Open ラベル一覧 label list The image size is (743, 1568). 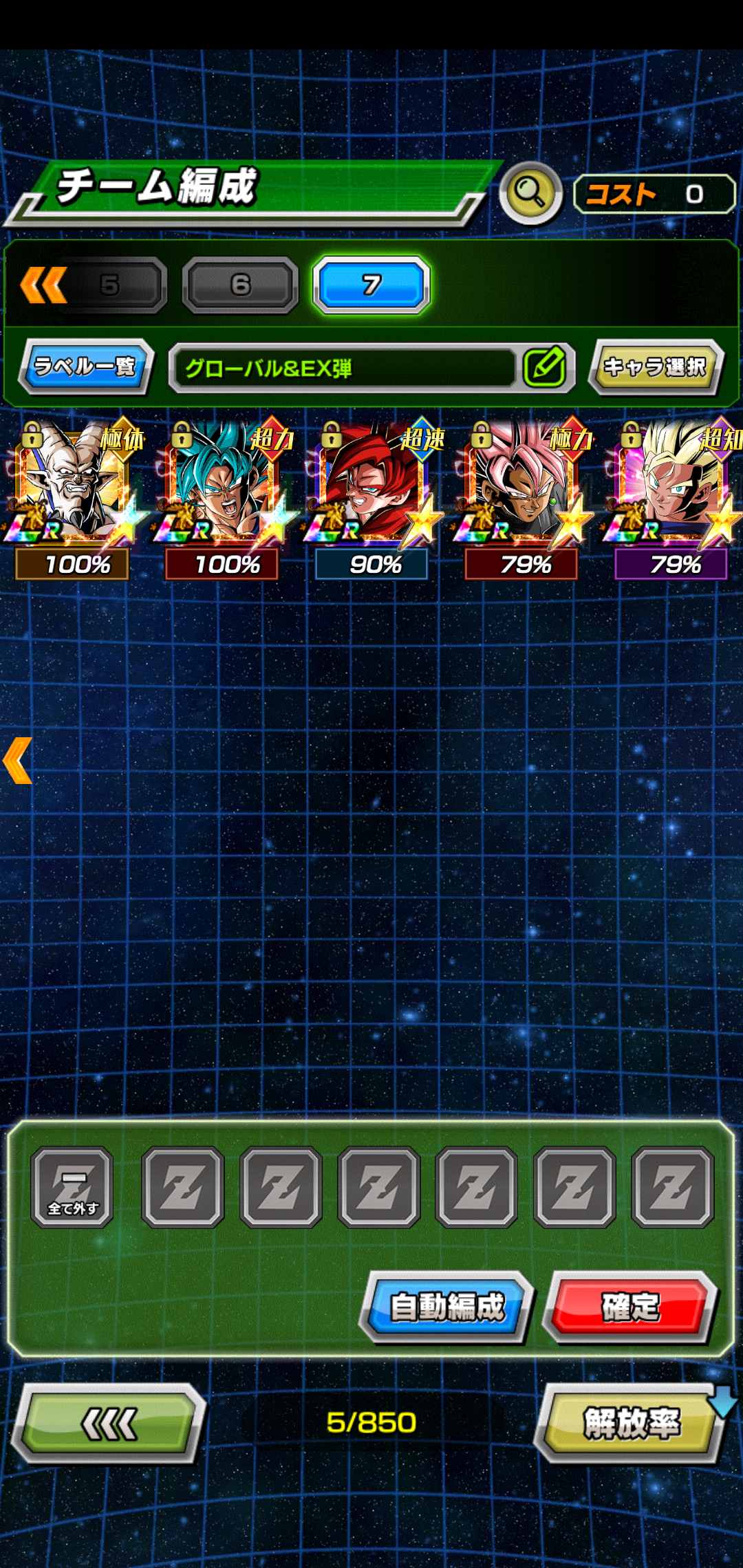pyautogui.click(x=85, y=367)
